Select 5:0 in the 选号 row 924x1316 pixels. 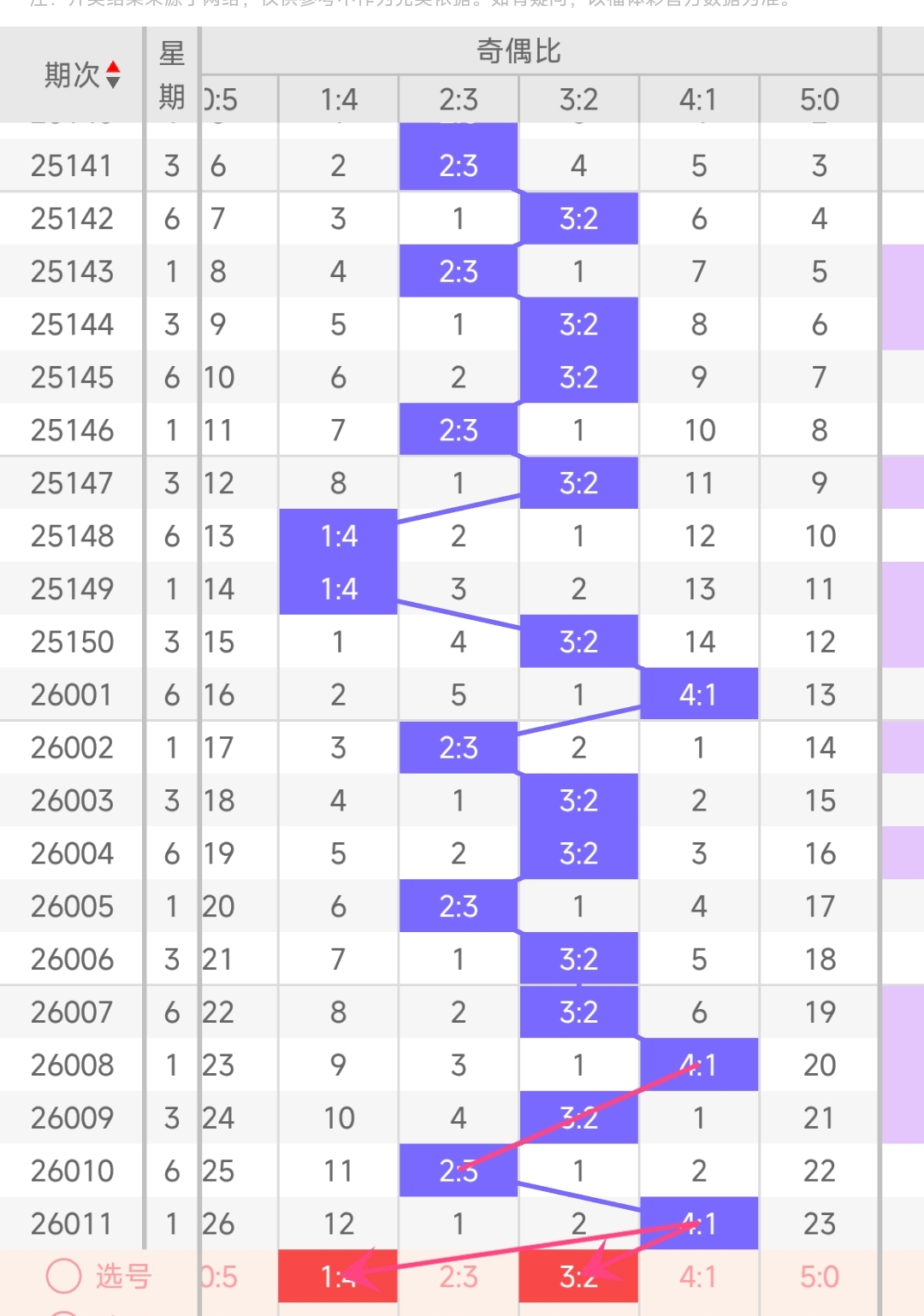point(819,1277)
